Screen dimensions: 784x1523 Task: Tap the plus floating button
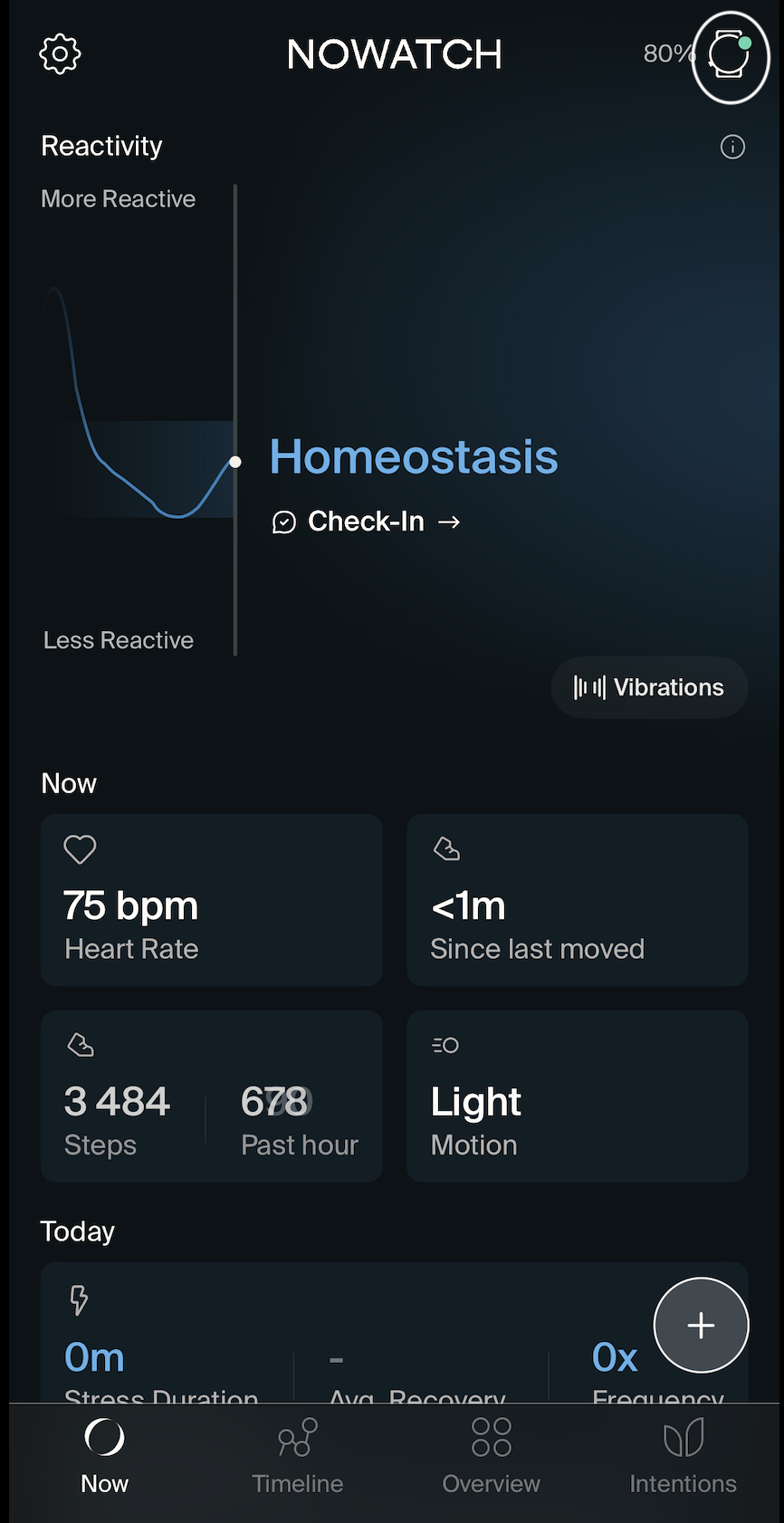pos(702,1326)
